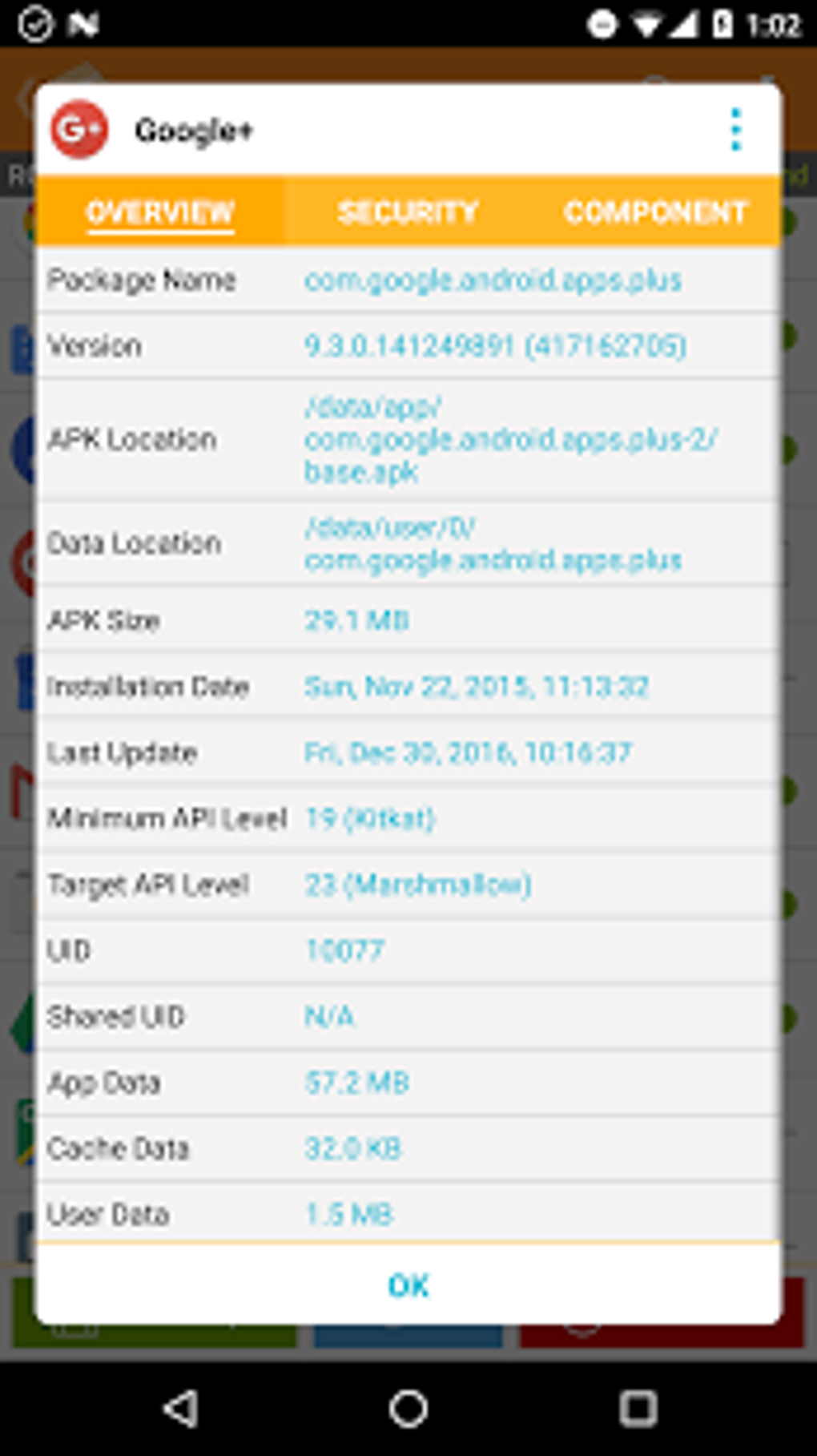The height and width of the screenshot is (1456, 817).
Task: Open the Google+ dialog overflow menu
Action: pyautogui.click(x=736, y=130)
